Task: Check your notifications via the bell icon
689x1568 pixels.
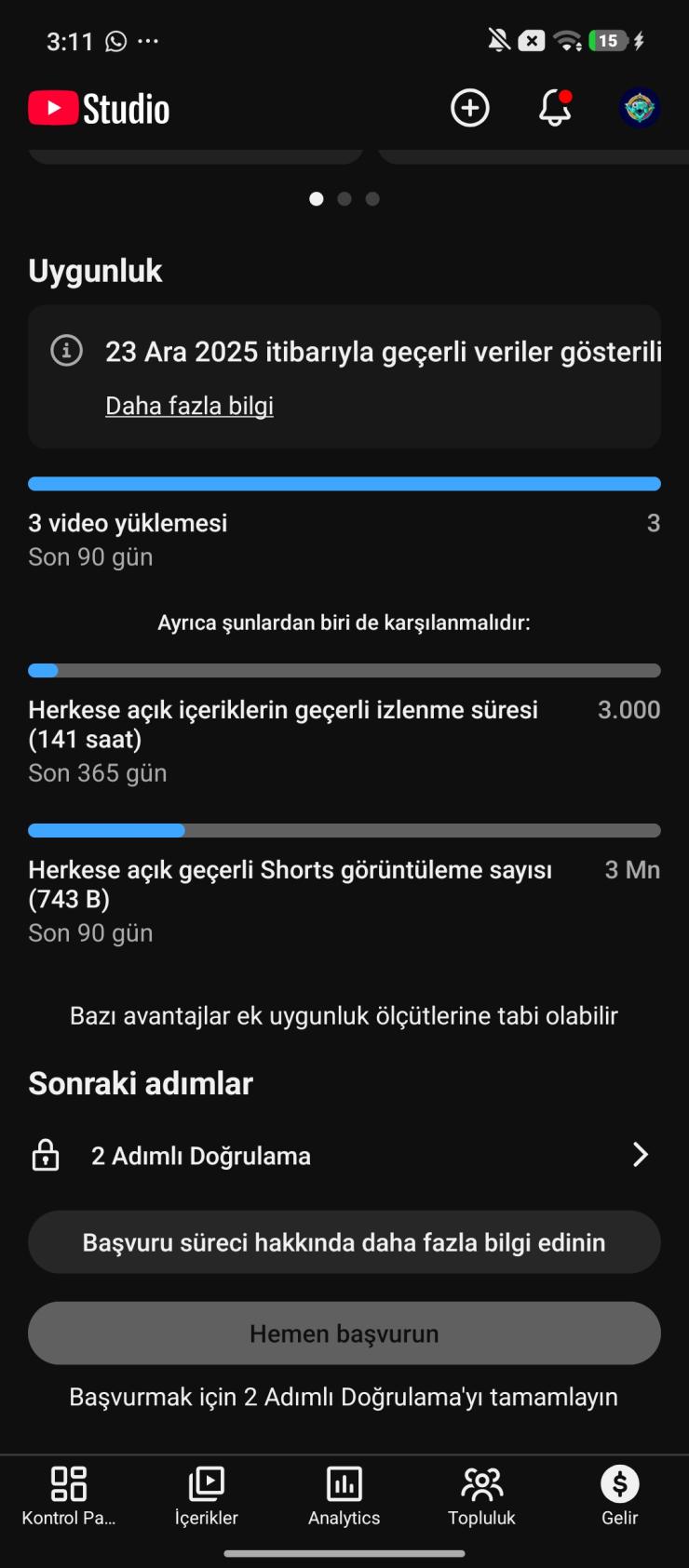Action: 555,108
